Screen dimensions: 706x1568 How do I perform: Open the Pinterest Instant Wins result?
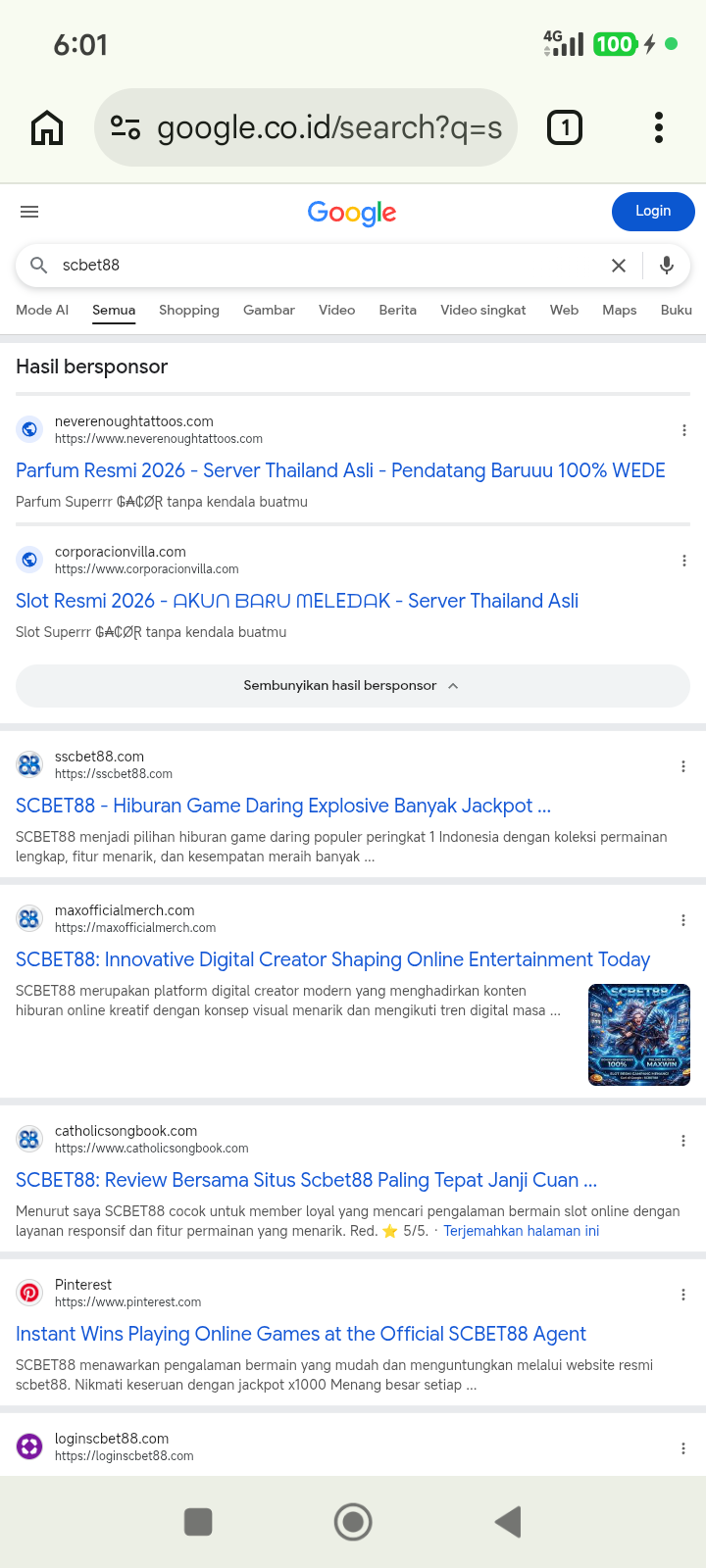301,1334
